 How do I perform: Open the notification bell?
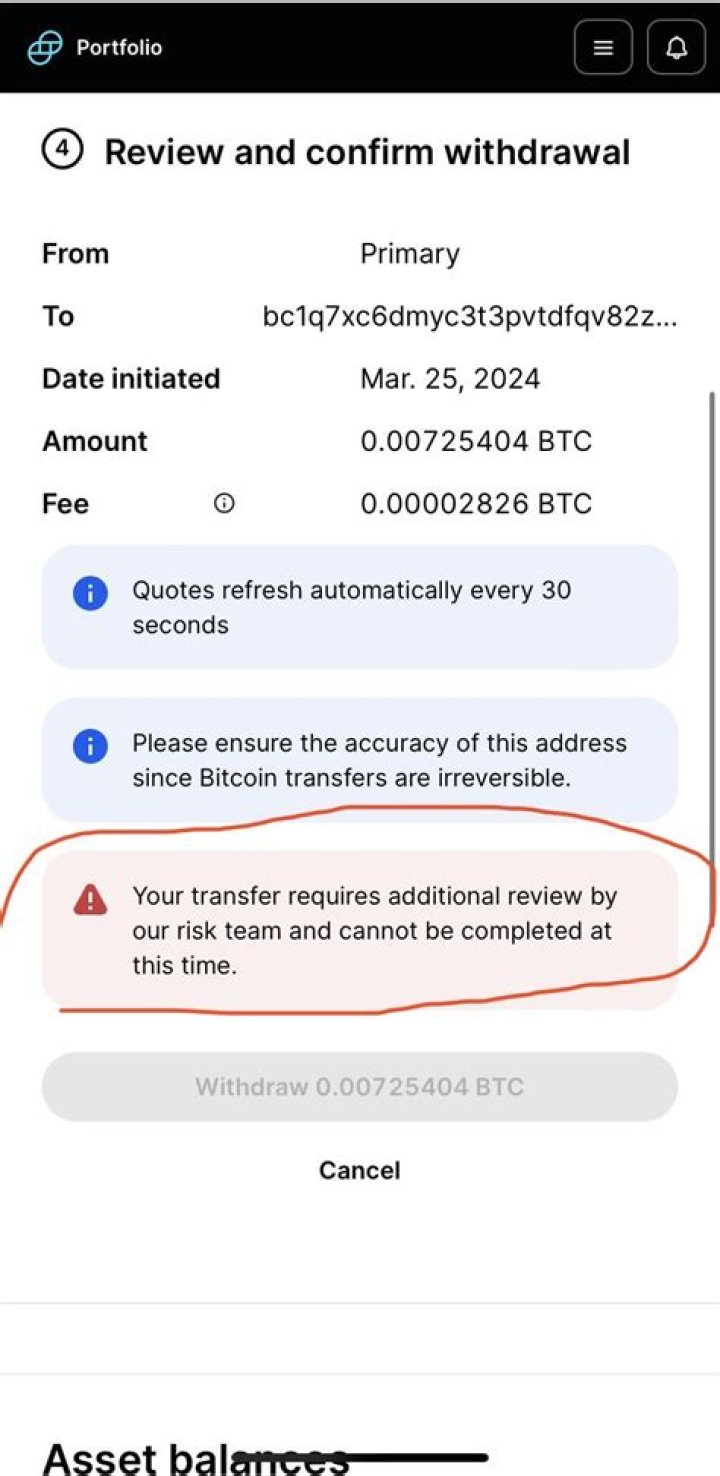pyautogui.click(x=676, y=46)
